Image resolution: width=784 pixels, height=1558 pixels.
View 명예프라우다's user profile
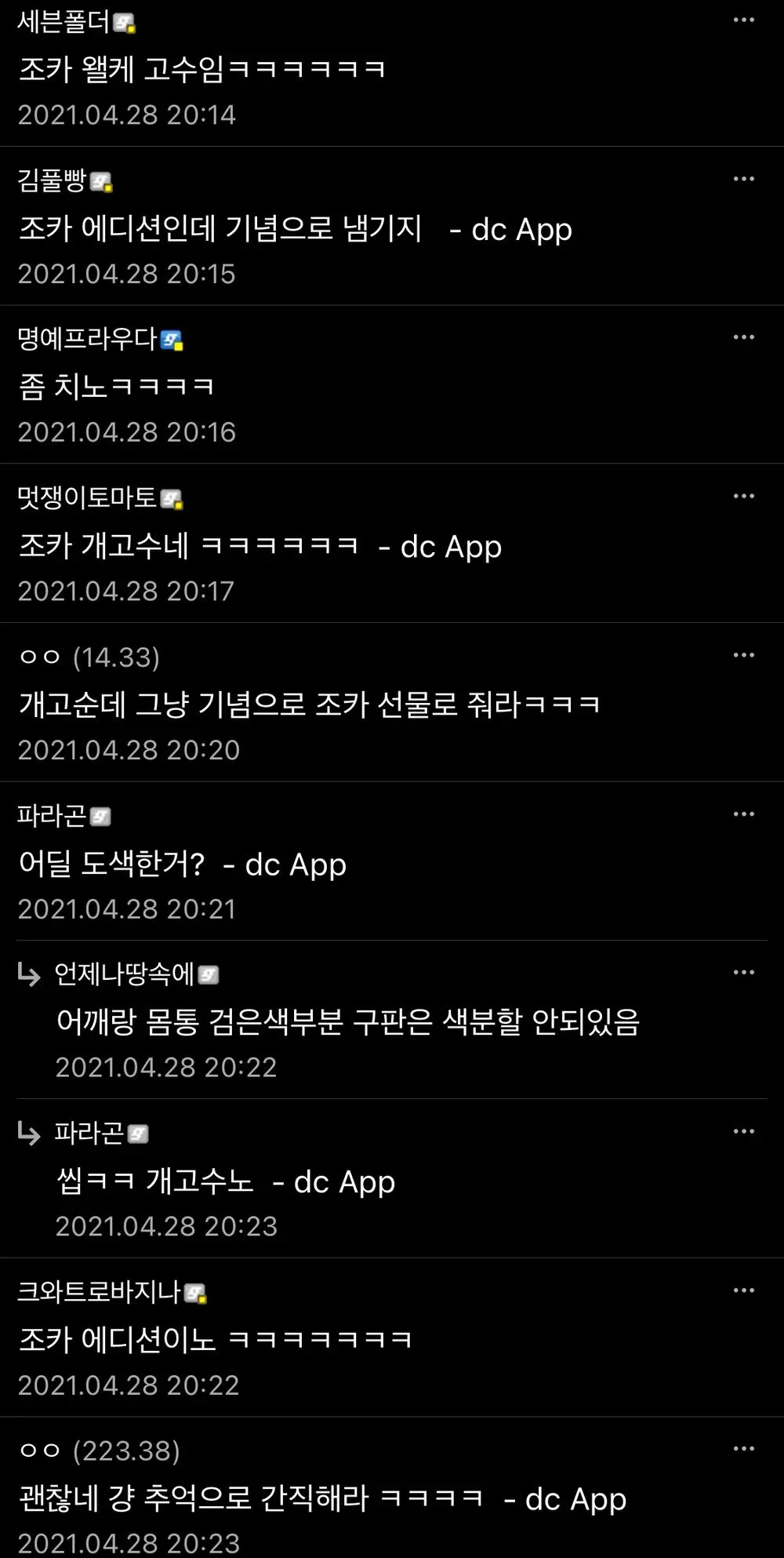point(87,339)
